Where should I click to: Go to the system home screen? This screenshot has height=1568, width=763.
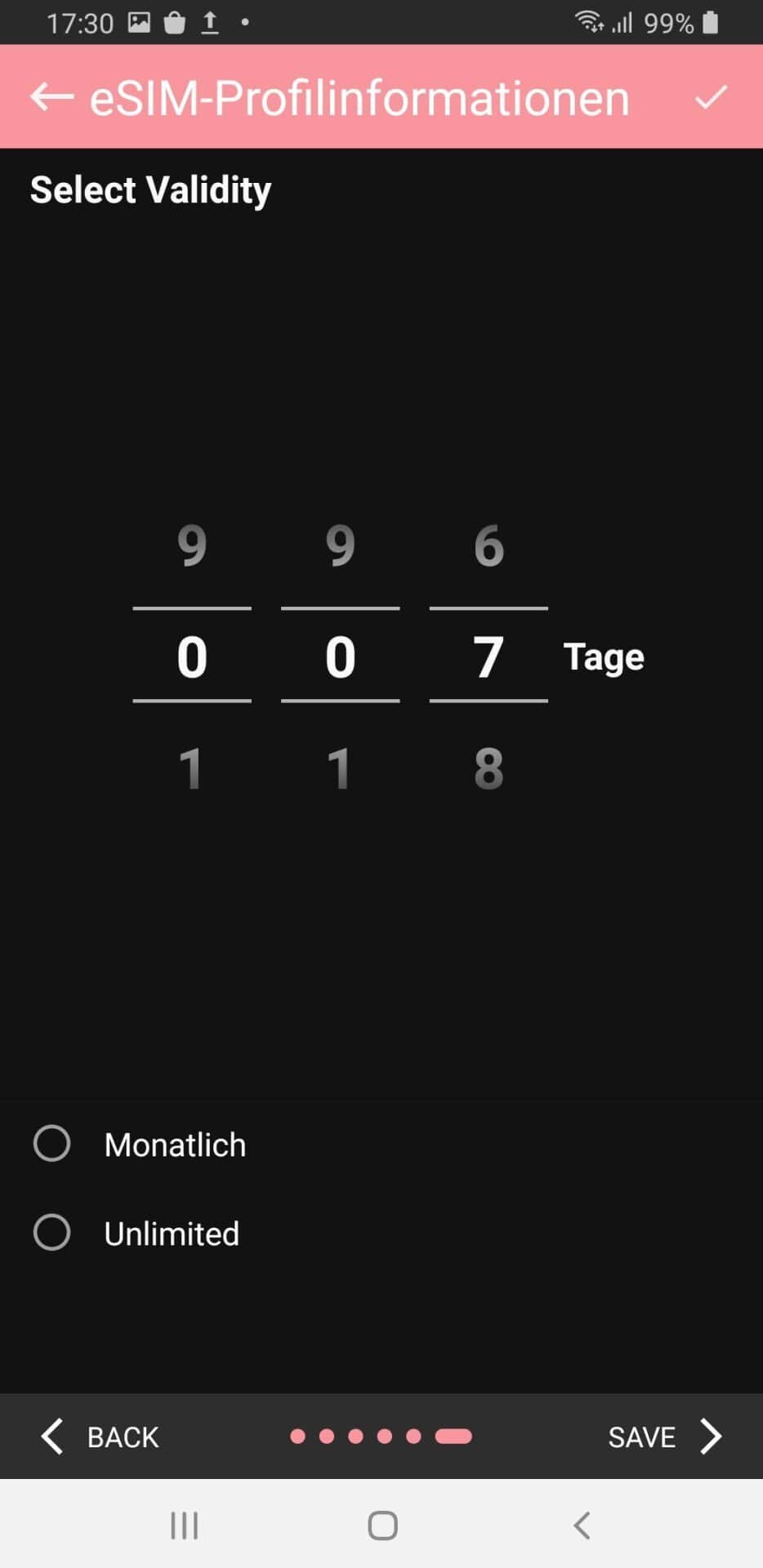[382, 1525]
